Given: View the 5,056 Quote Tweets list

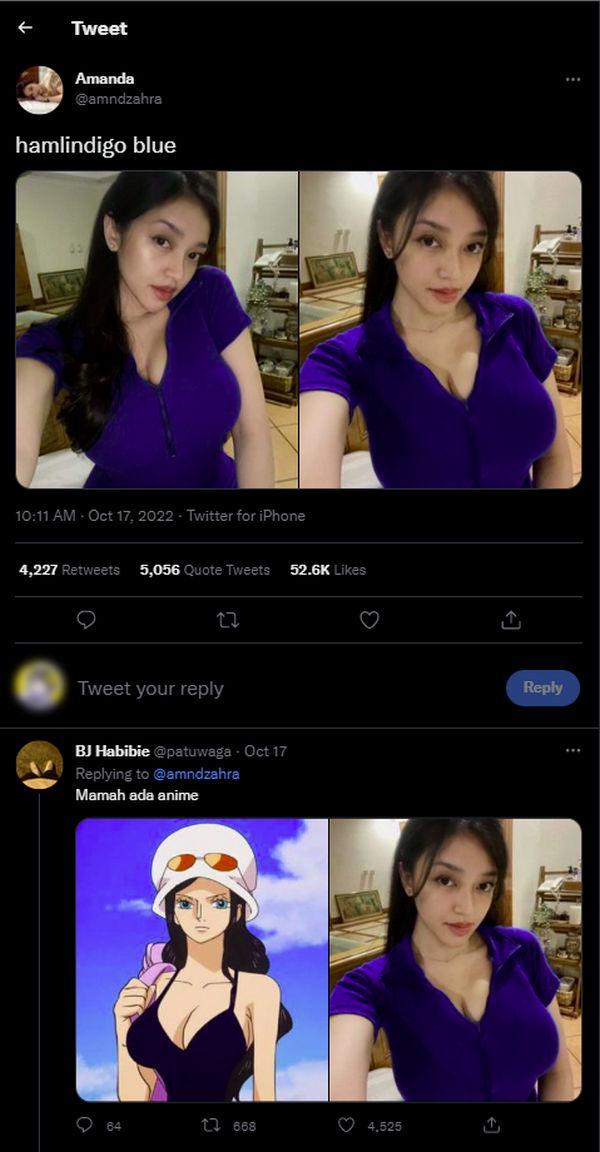Looking at the screenshot, I should point(205,570).
